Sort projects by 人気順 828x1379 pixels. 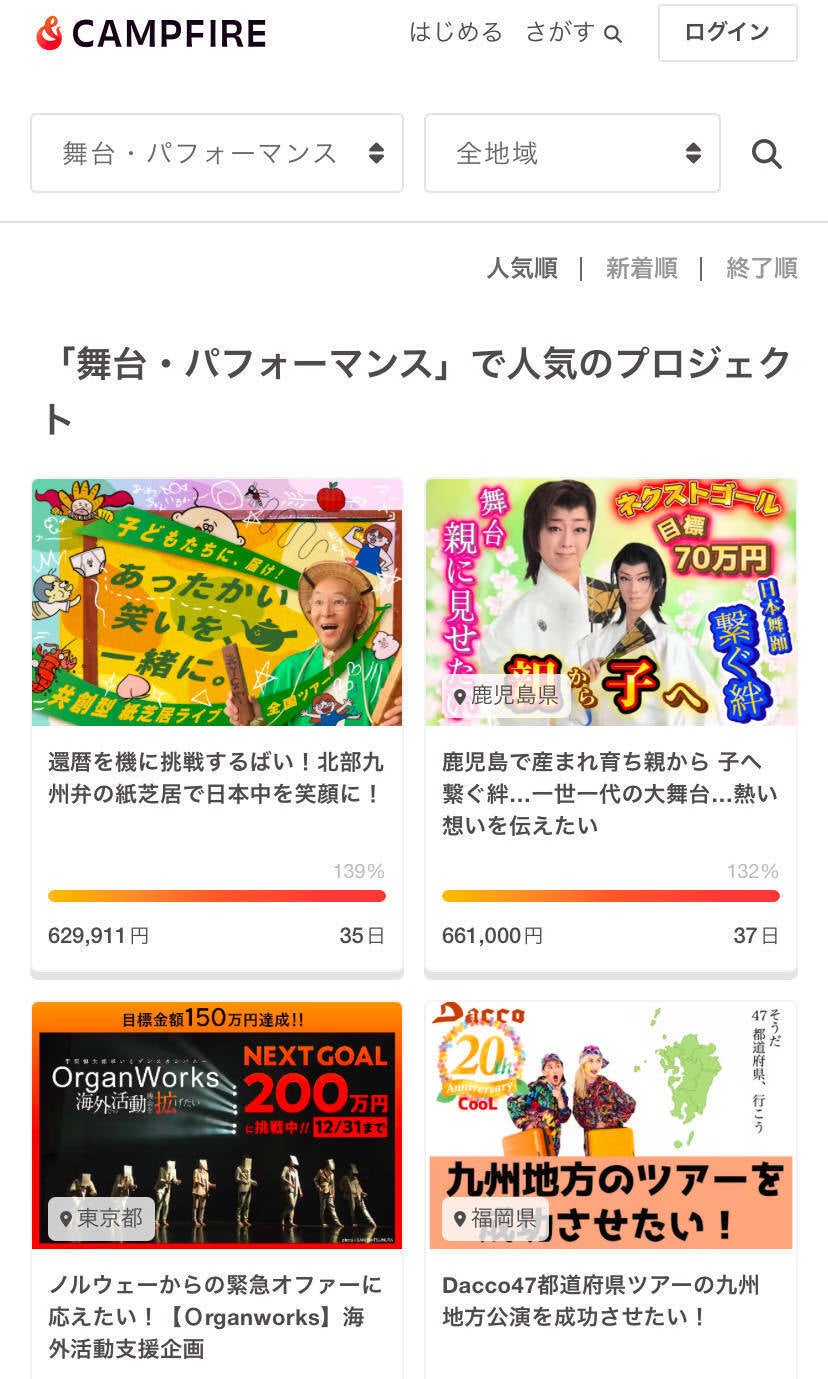[522, 268]
